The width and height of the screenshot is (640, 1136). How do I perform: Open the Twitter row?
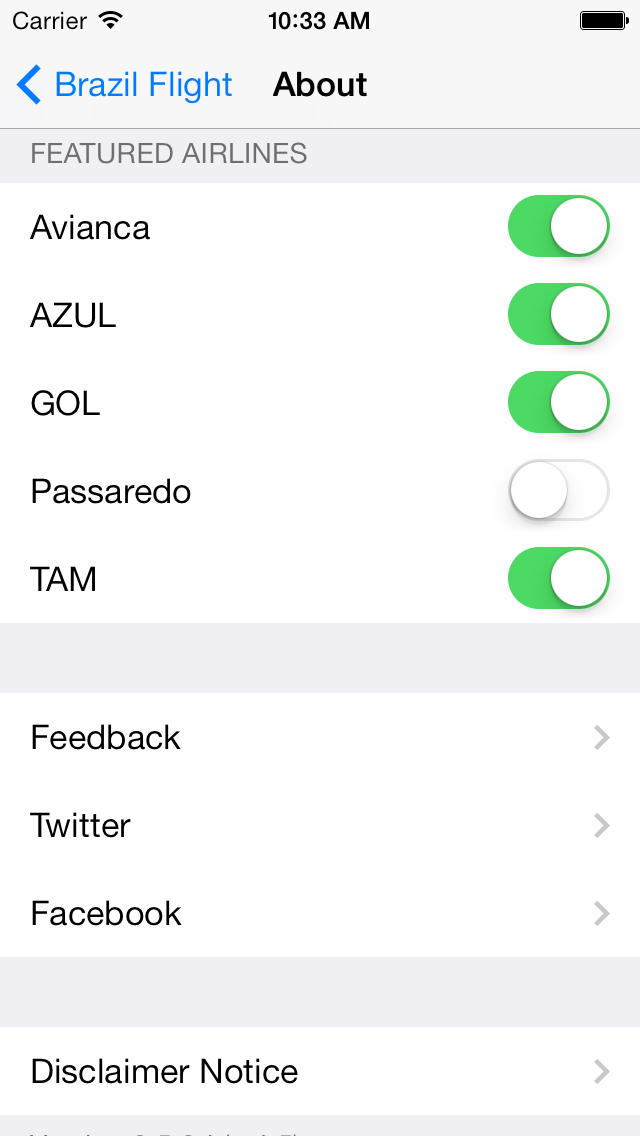(320, 825)
